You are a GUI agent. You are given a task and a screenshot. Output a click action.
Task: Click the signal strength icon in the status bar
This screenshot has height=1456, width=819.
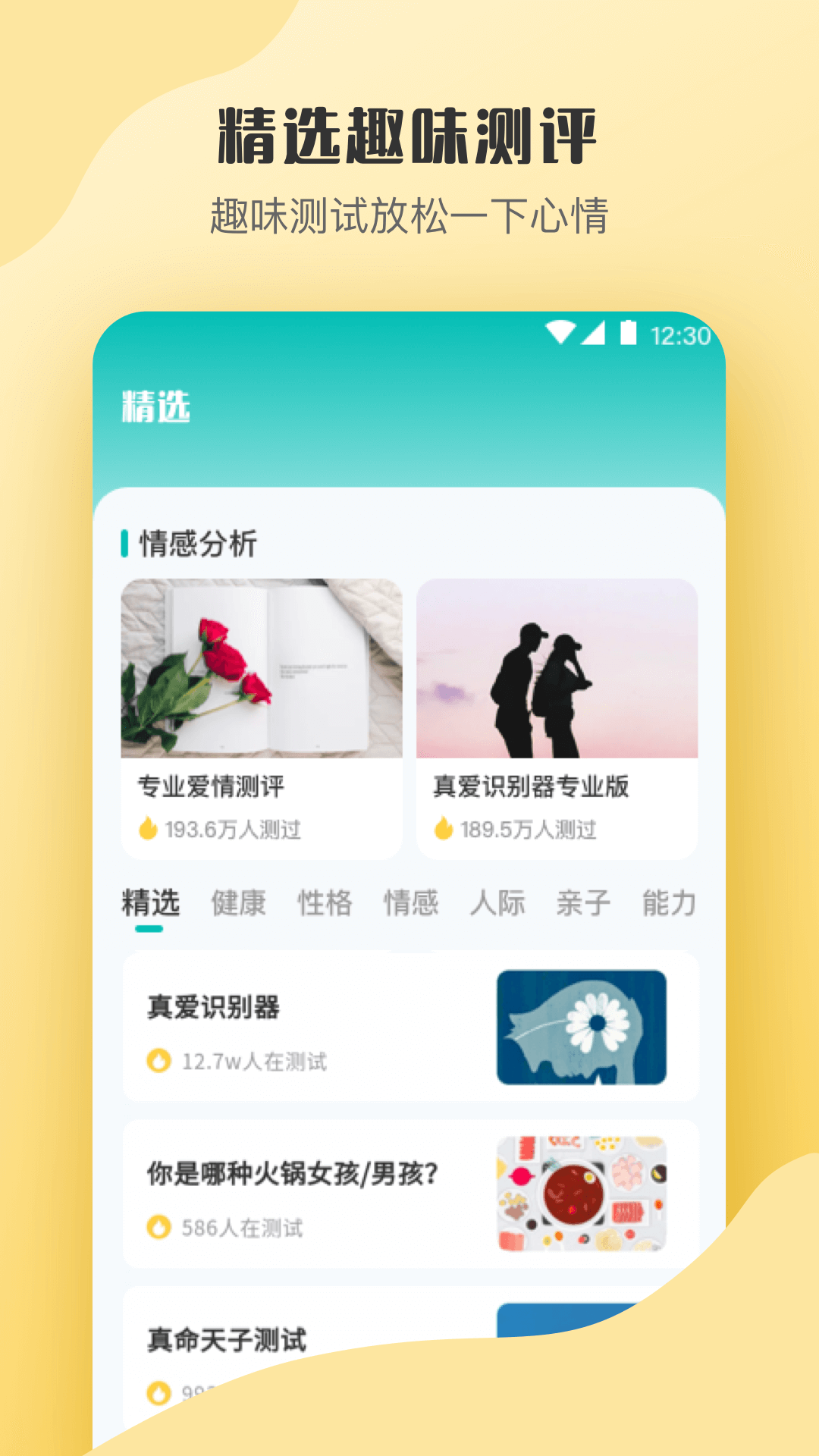pos(593,331)
